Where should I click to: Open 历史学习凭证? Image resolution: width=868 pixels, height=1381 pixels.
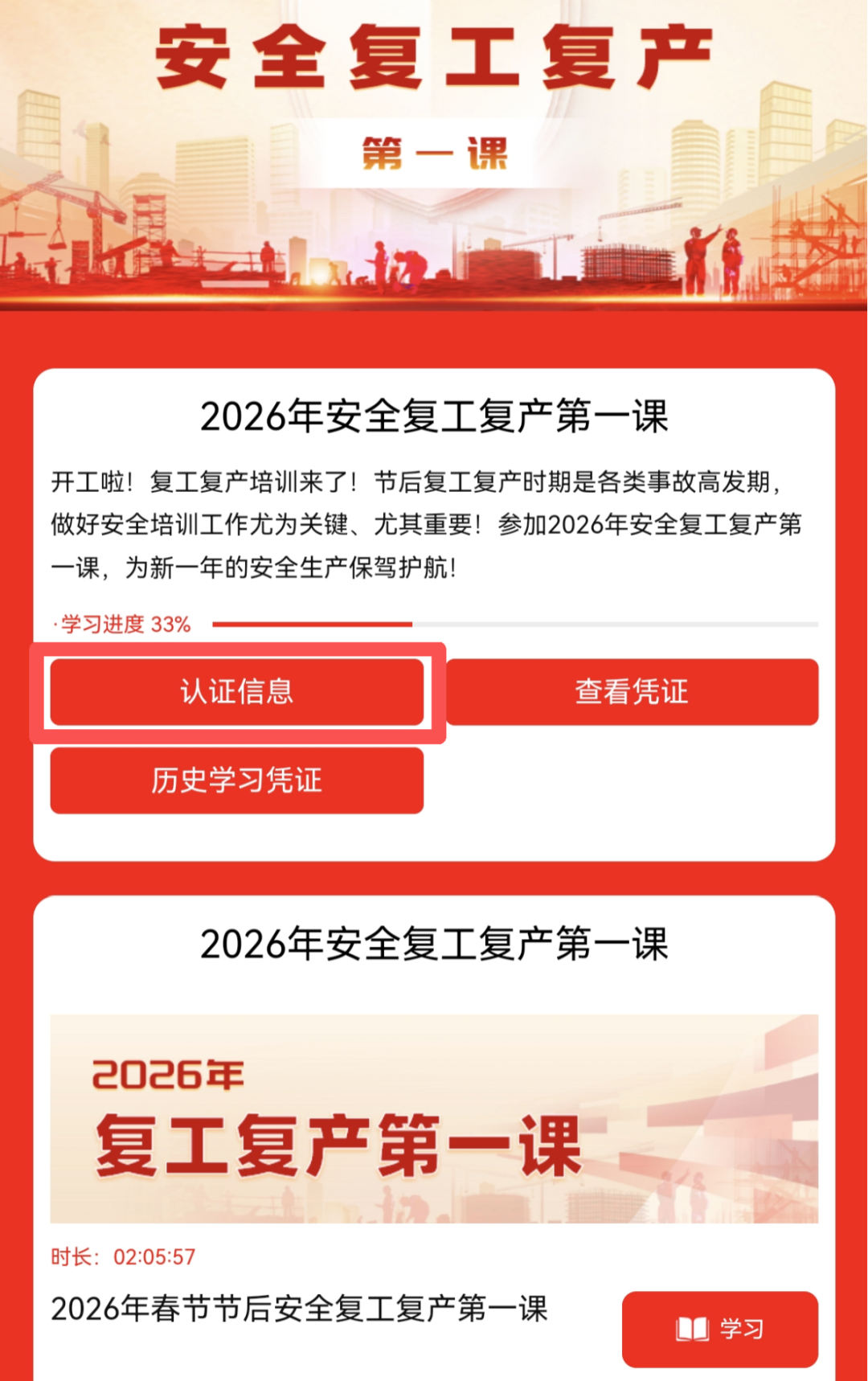pos(236,781)
